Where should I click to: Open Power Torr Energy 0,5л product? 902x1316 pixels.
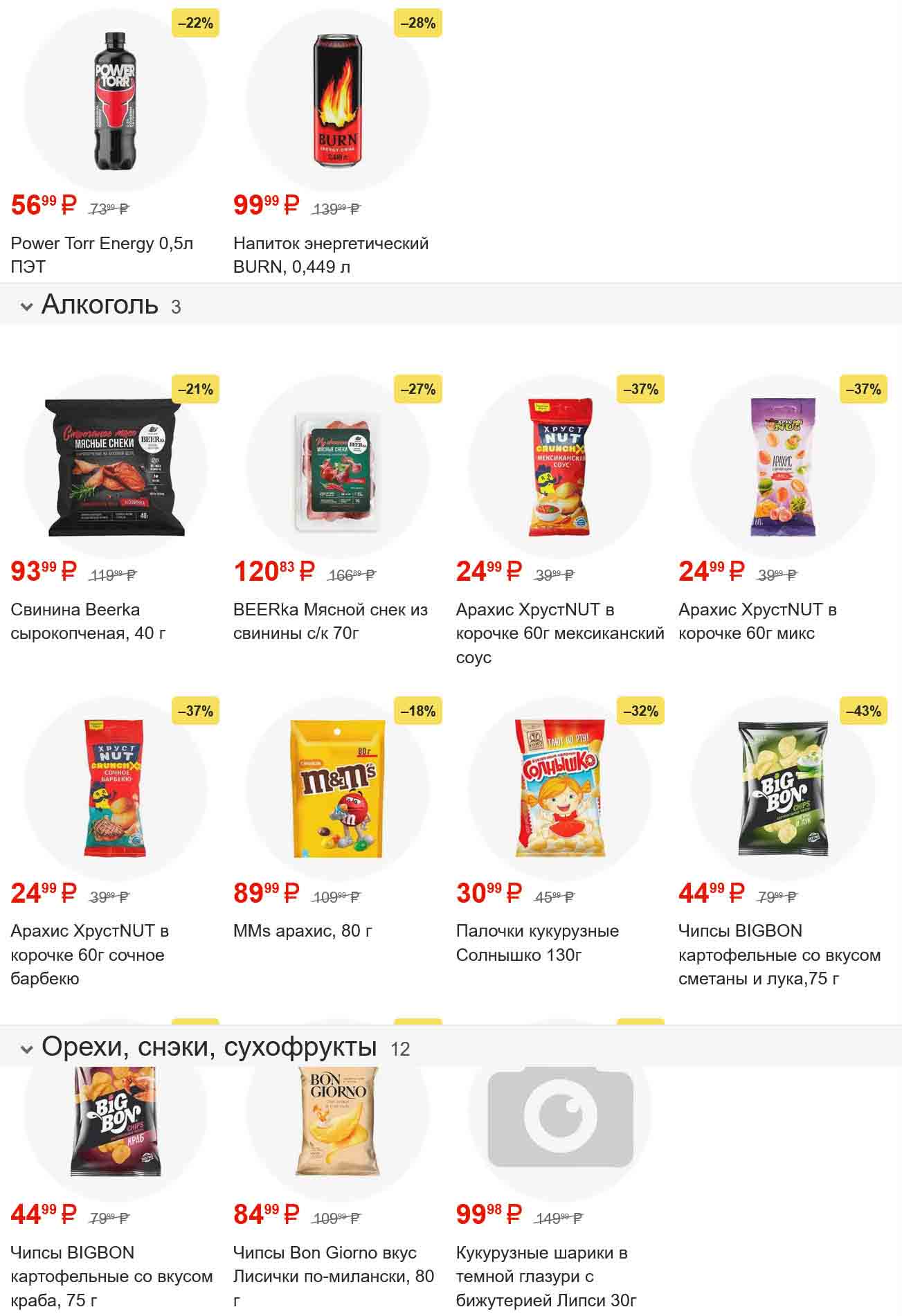tap(116, 101)
